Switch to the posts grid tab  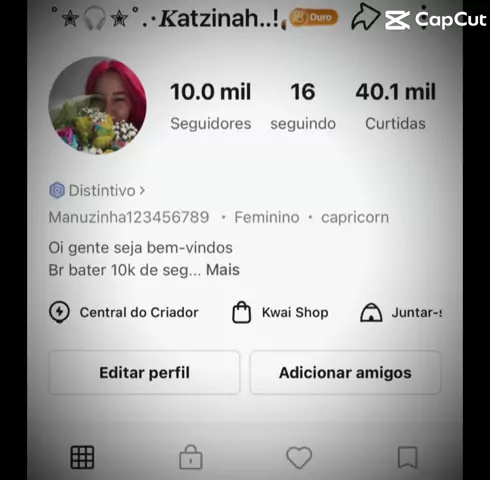click(82, 457)
